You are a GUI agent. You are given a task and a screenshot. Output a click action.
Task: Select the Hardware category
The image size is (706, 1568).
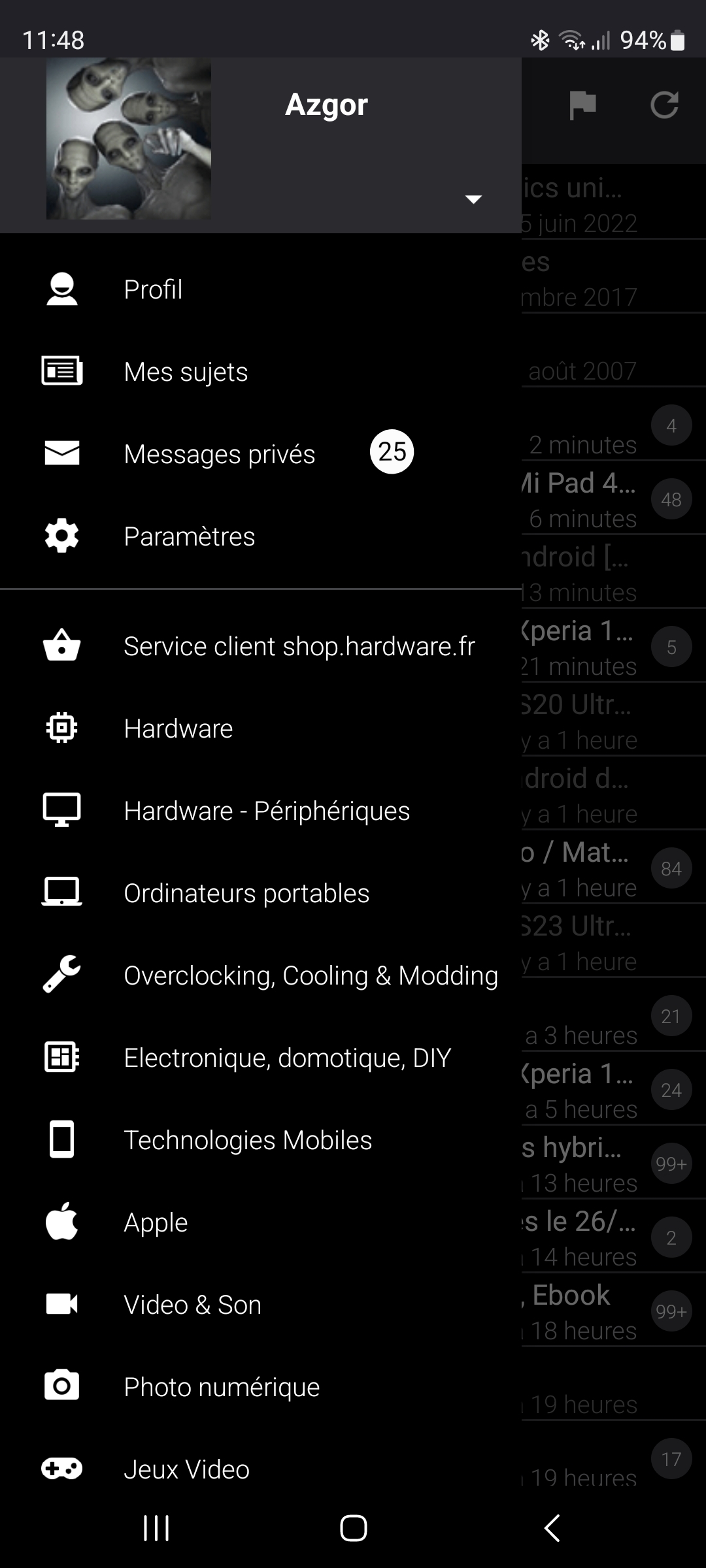[178, 728]
